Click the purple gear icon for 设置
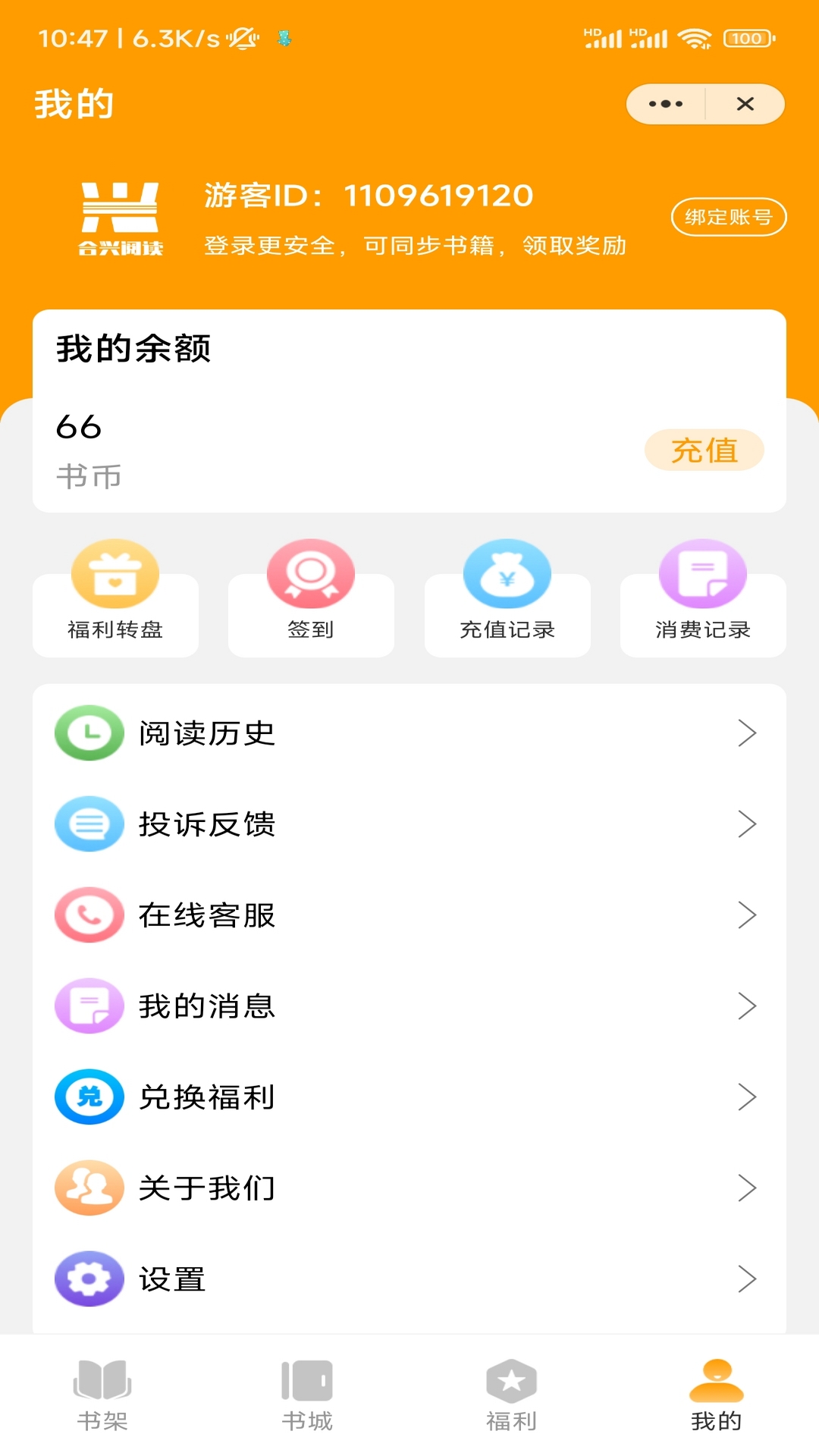Viewport: 819px width, 1456px height. tap(88, 1279)
